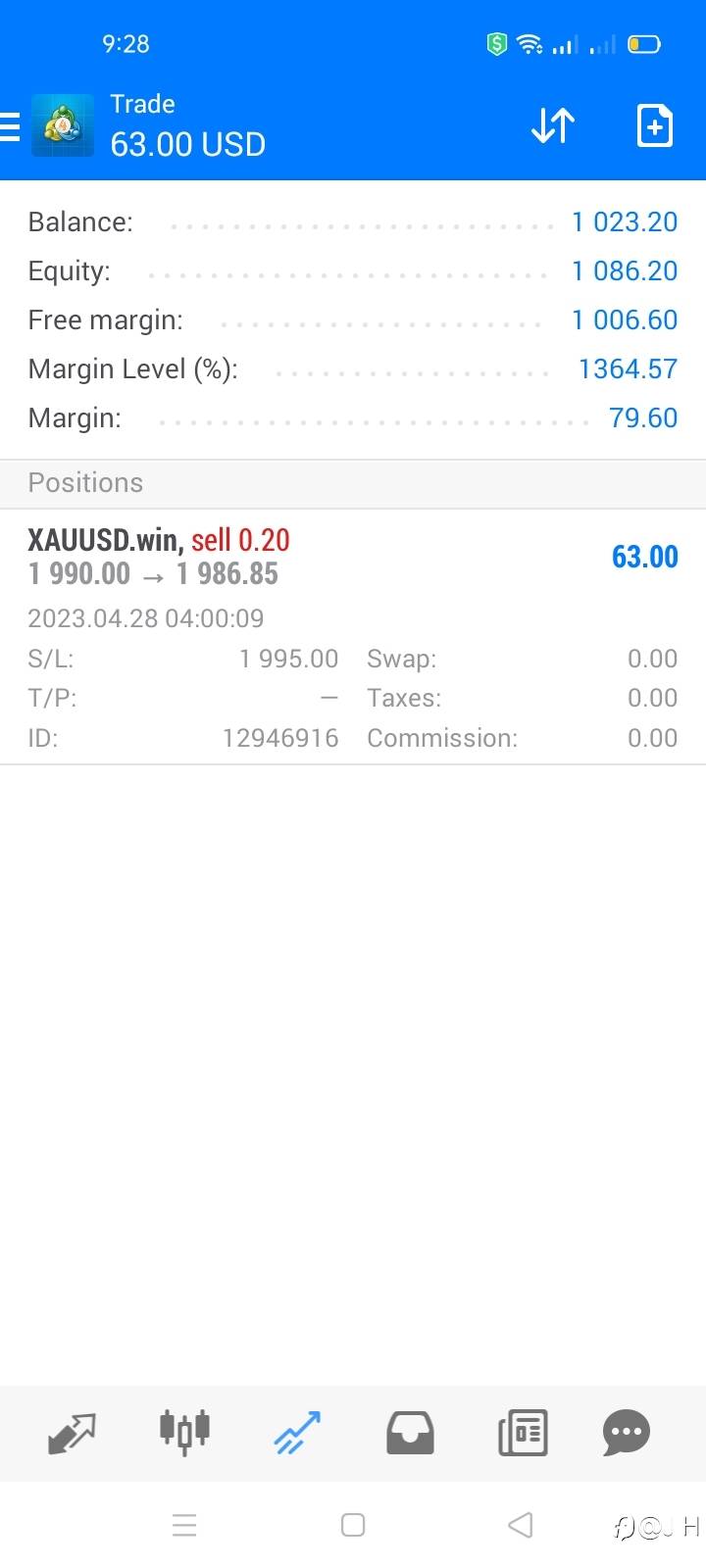Create a new order

pyautogui.click(x=654, y=126)
